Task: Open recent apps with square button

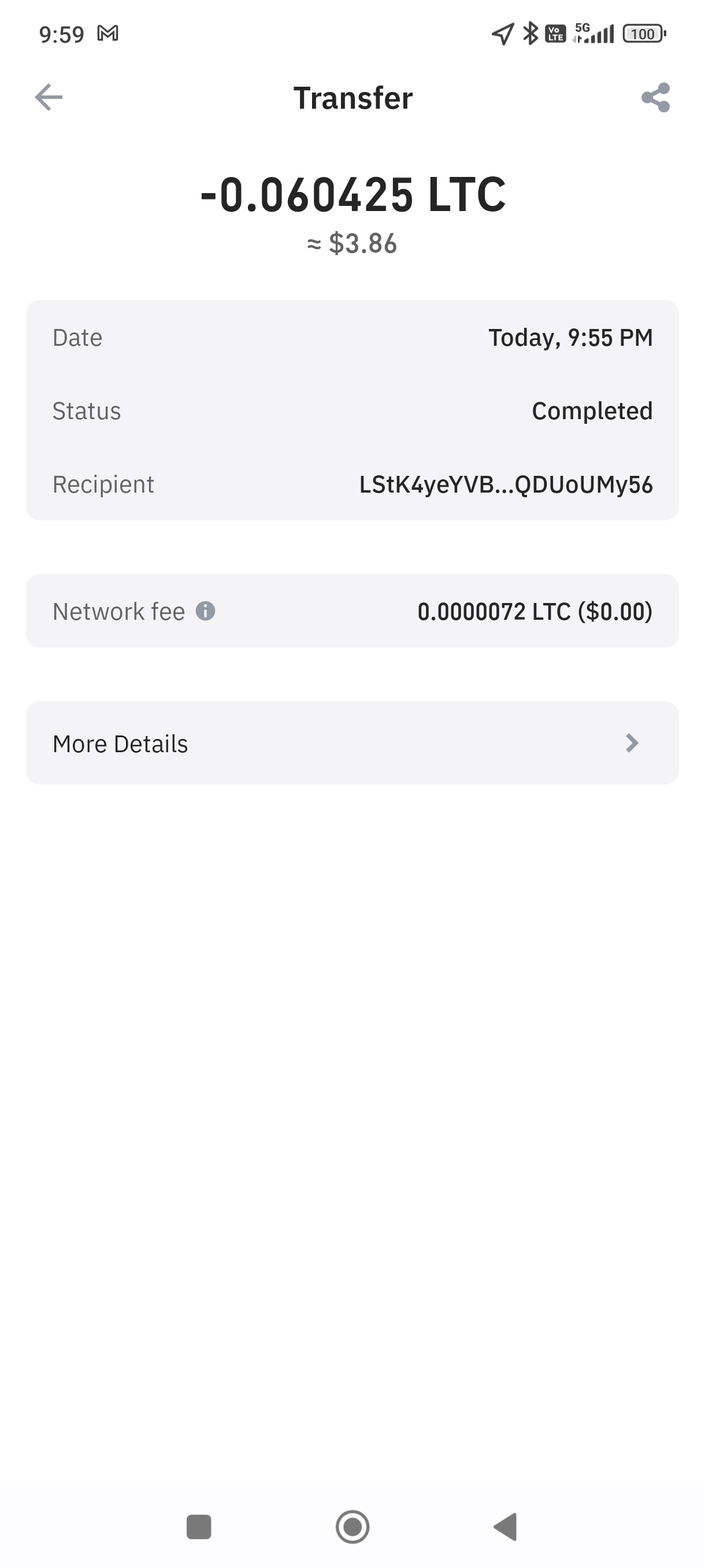Action: (x=199, y=1526)
